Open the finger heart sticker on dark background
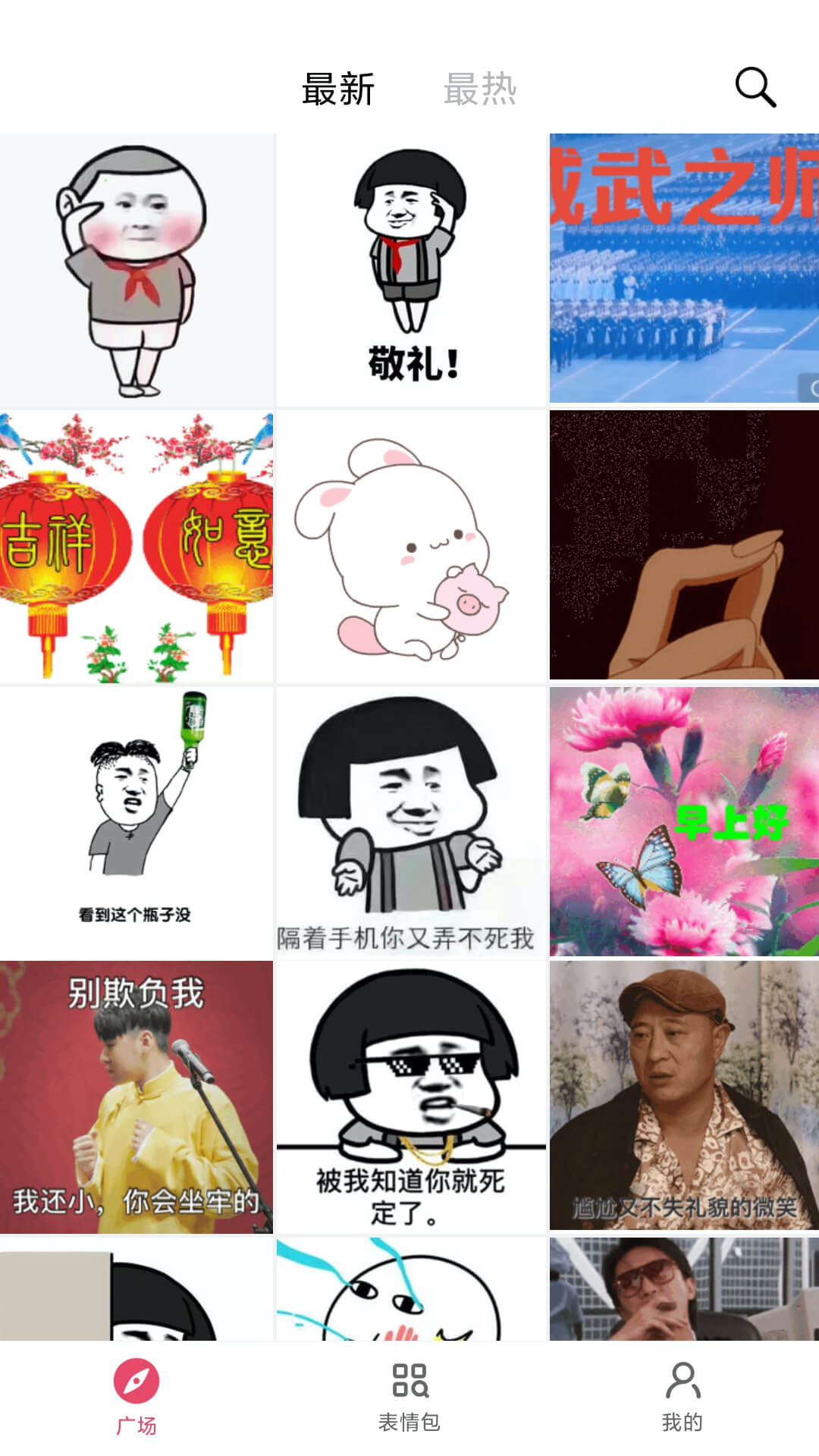Image resolution: width=819 pixels, height=1456 pixels. coord(684,546)
